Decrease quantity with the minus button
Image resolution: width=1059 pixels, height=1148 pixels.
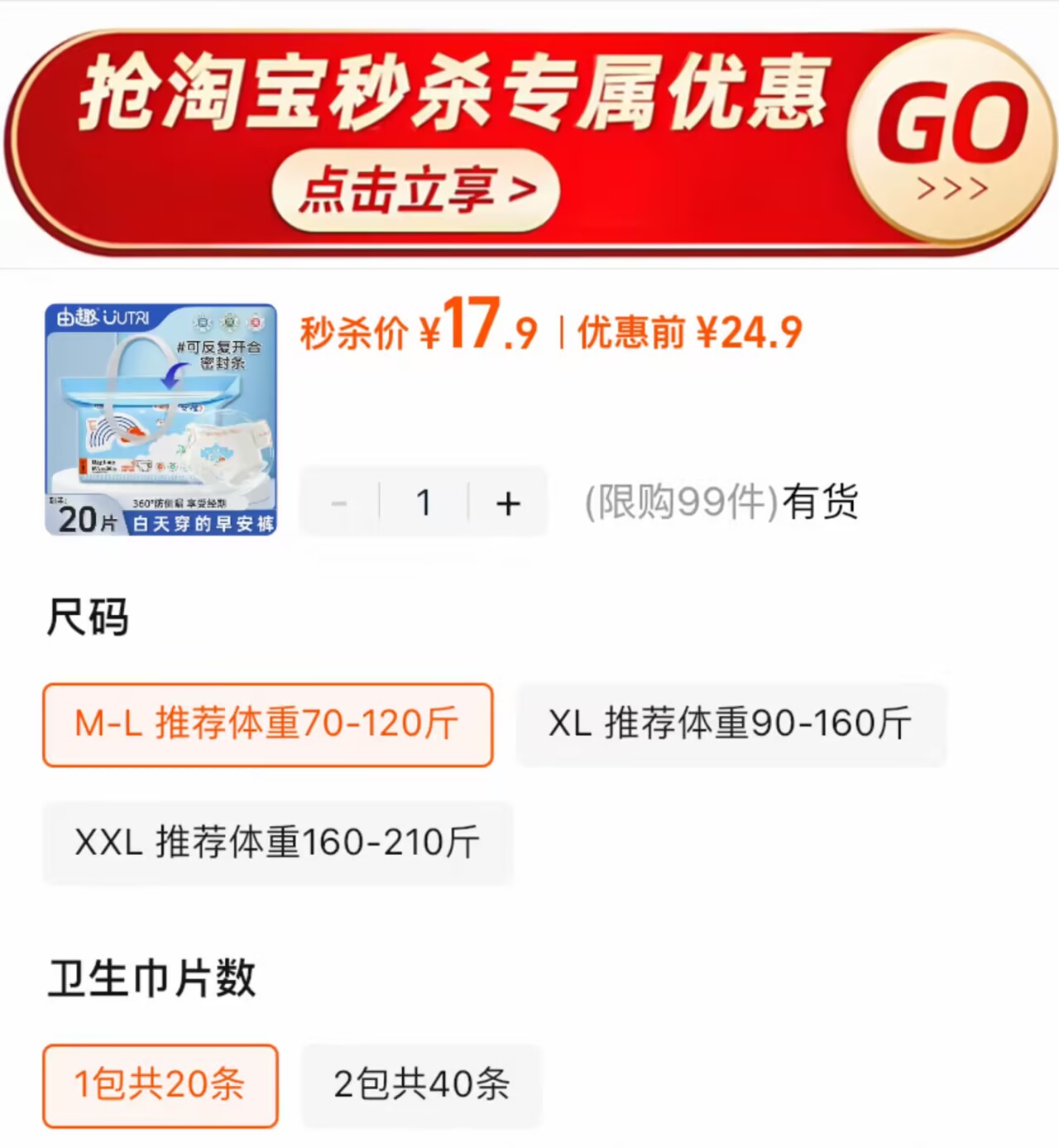(x=338, y=502)
